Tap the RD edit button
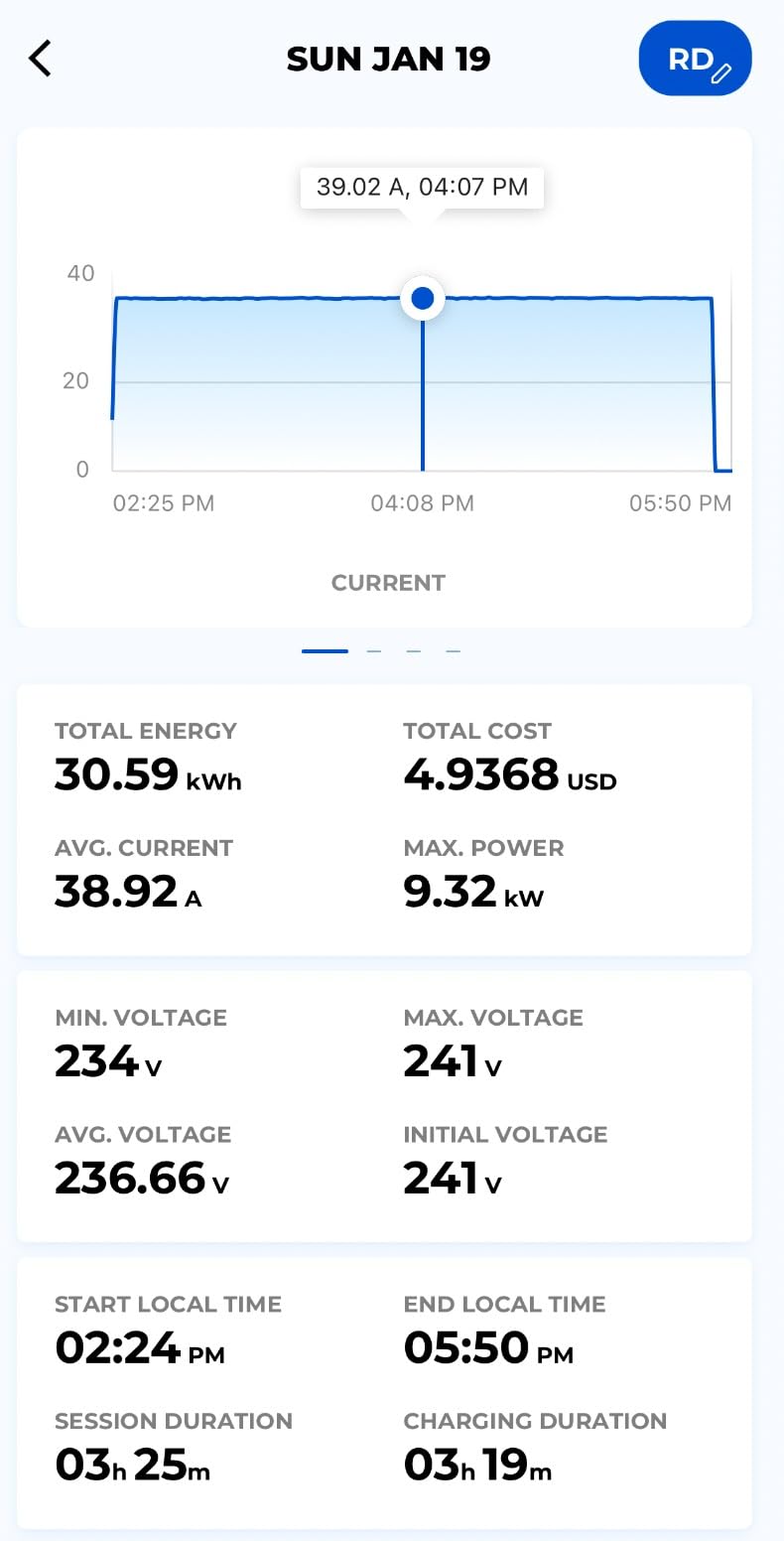Viewport: 784px width, 1541px height. coord(695,59)
